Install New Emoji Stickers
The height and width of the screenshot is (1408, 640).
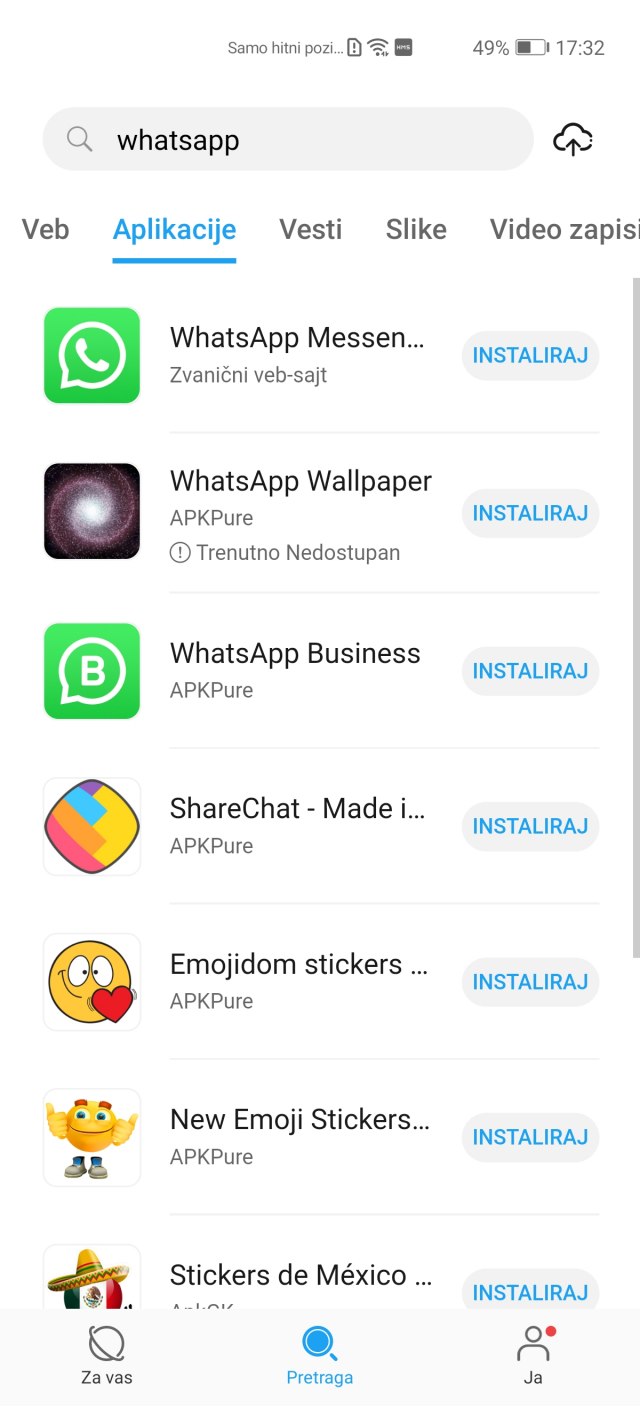pyautogui.click(x=530, y=1137)
